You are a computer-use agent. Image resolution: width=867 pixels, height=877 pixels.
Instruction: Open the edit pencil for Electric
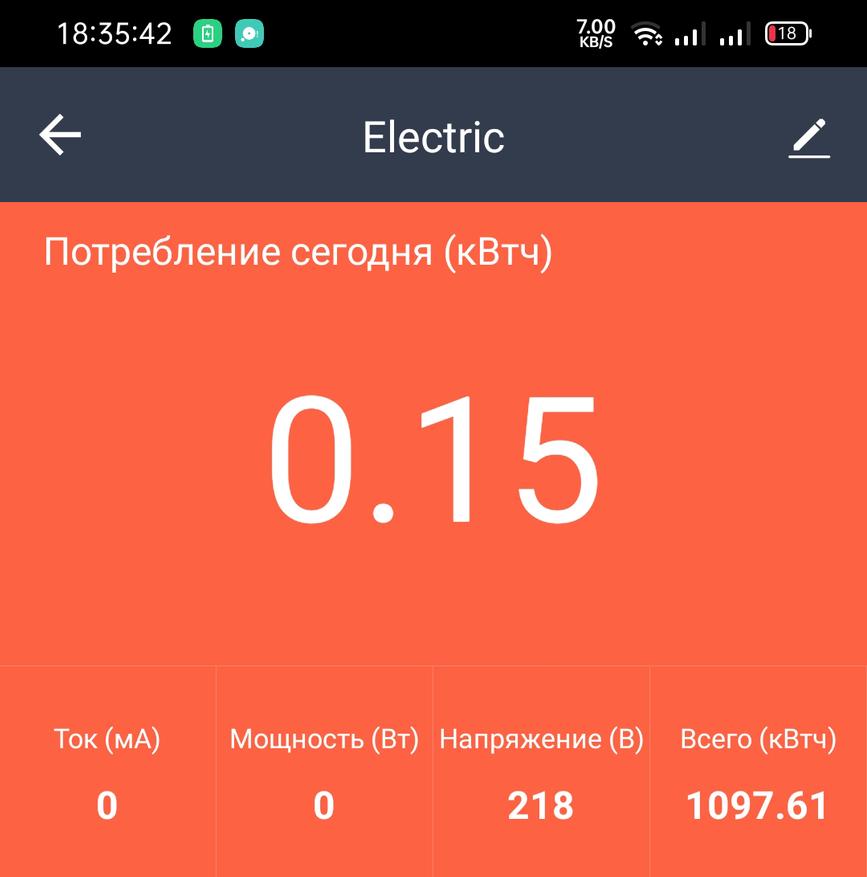pyautogui.click(x=808, y=138)
